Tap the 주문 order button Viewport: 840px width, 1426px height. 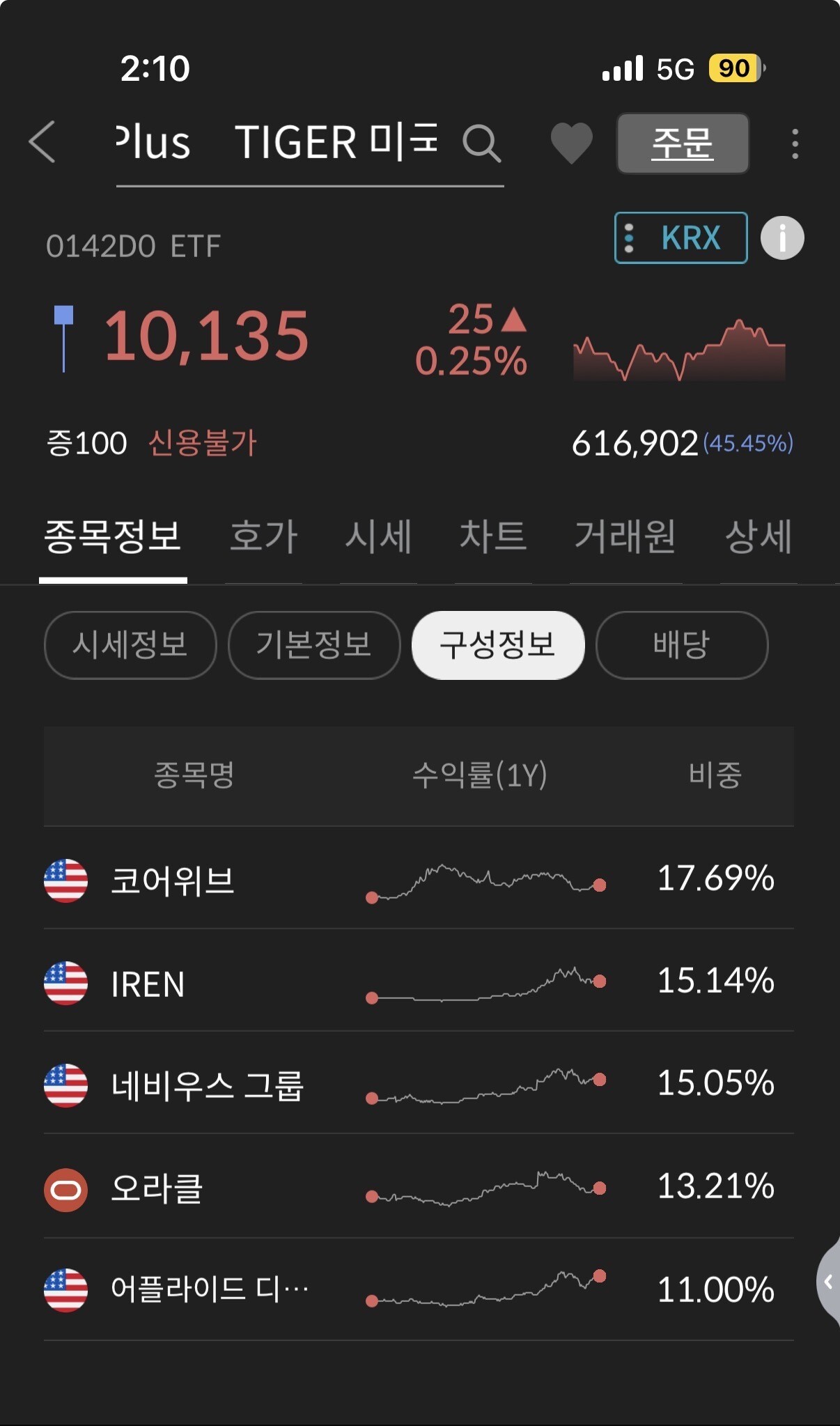(x=682, y=144)
